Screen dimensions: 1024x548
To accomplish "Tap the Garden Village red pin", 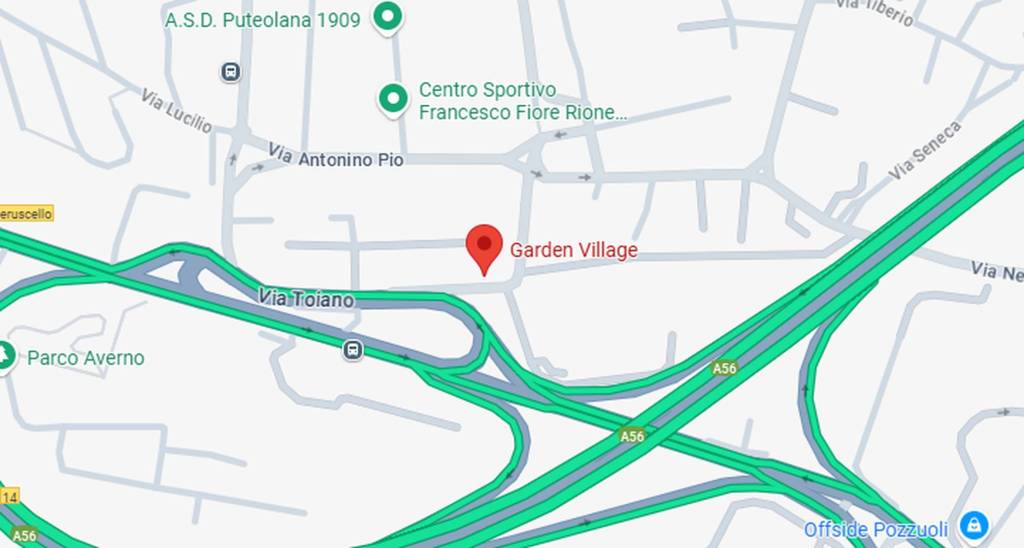I will point(485,245).
